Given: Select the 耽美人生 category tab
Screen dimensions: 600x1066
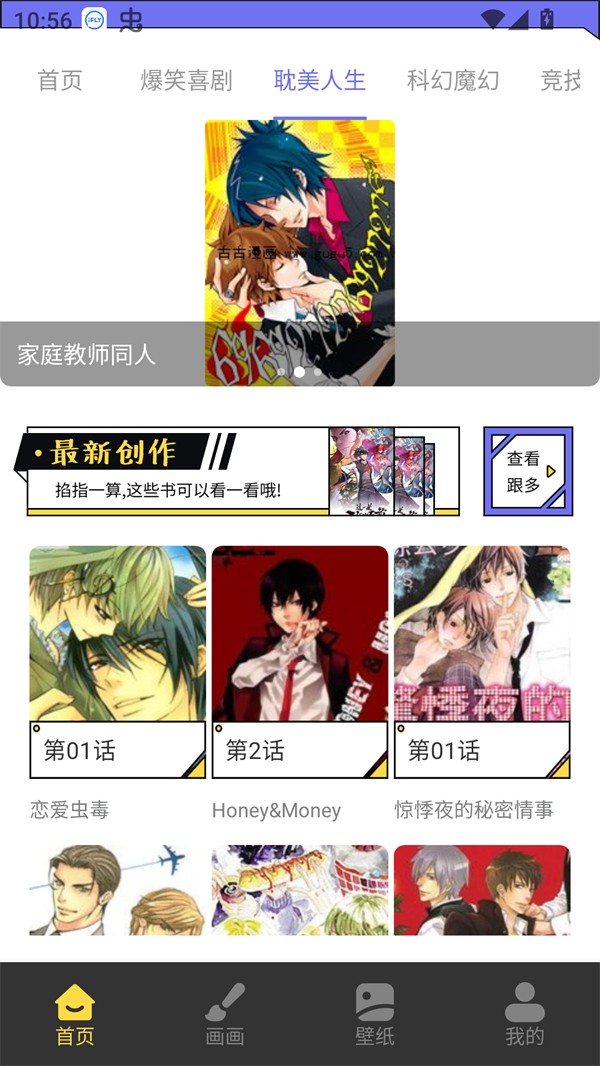Looking at the screenshot, I should pos(320,81).
